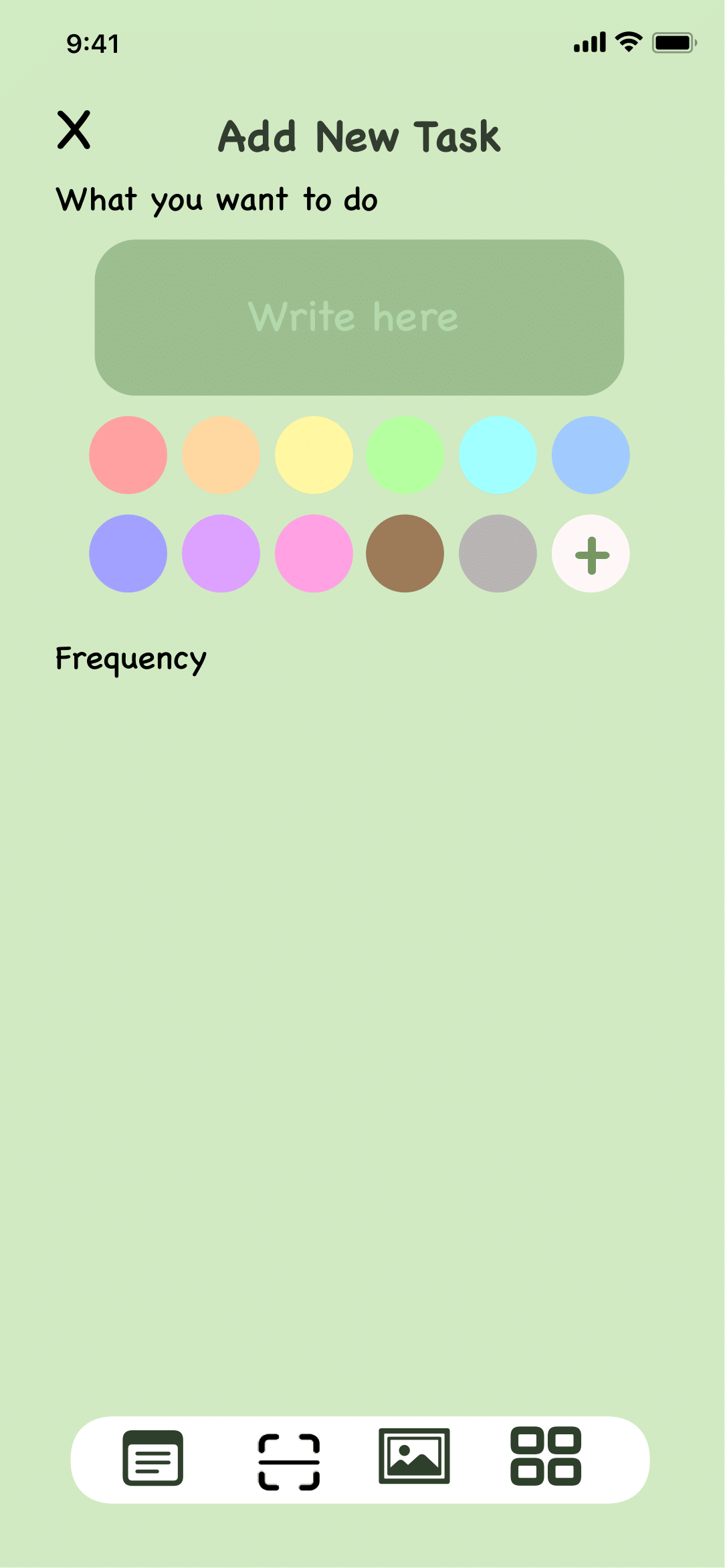Pick the lavender purple swatch
The width and height of the screenshot is (725, 1568).
click(x=221, y=553)
